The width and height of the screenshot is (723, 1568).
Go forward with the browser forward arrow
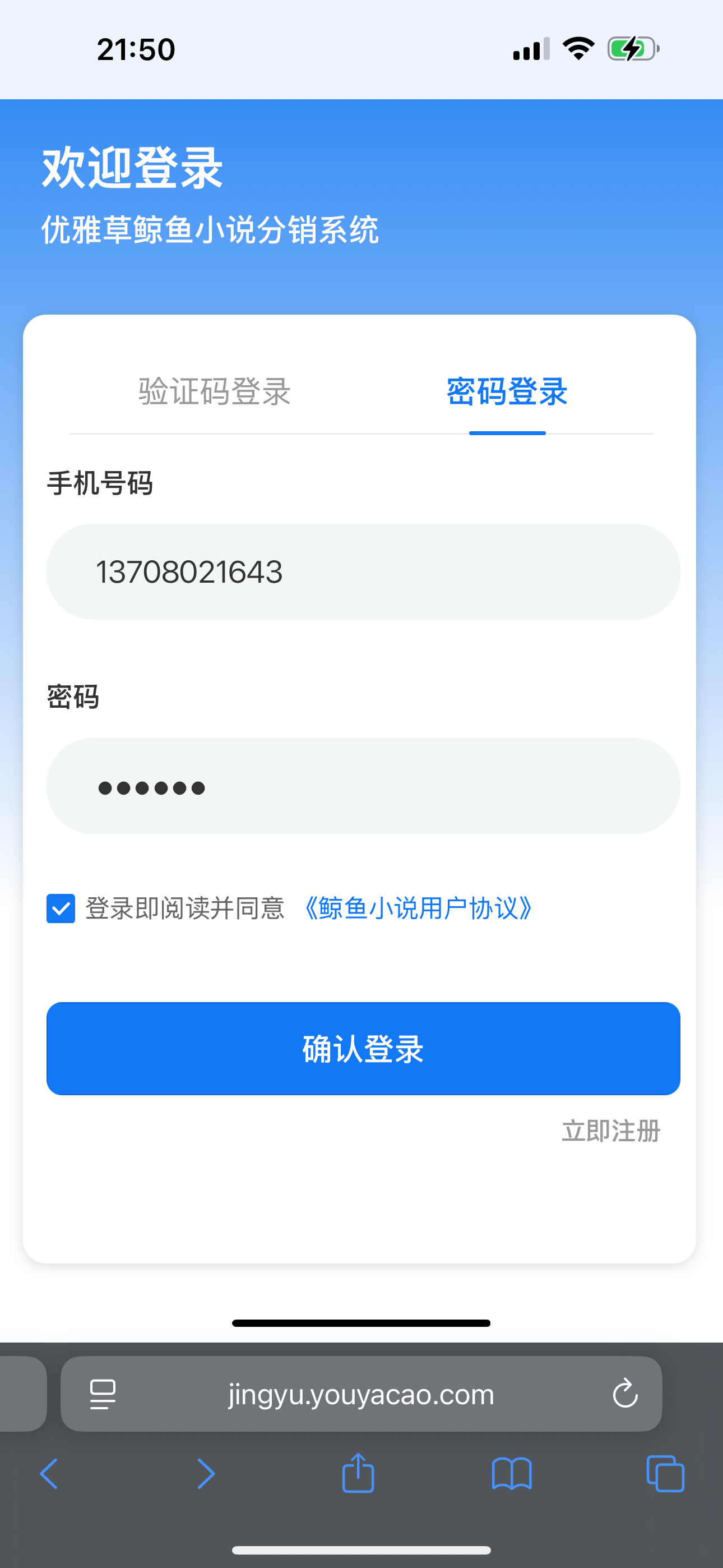point(206,1474)
